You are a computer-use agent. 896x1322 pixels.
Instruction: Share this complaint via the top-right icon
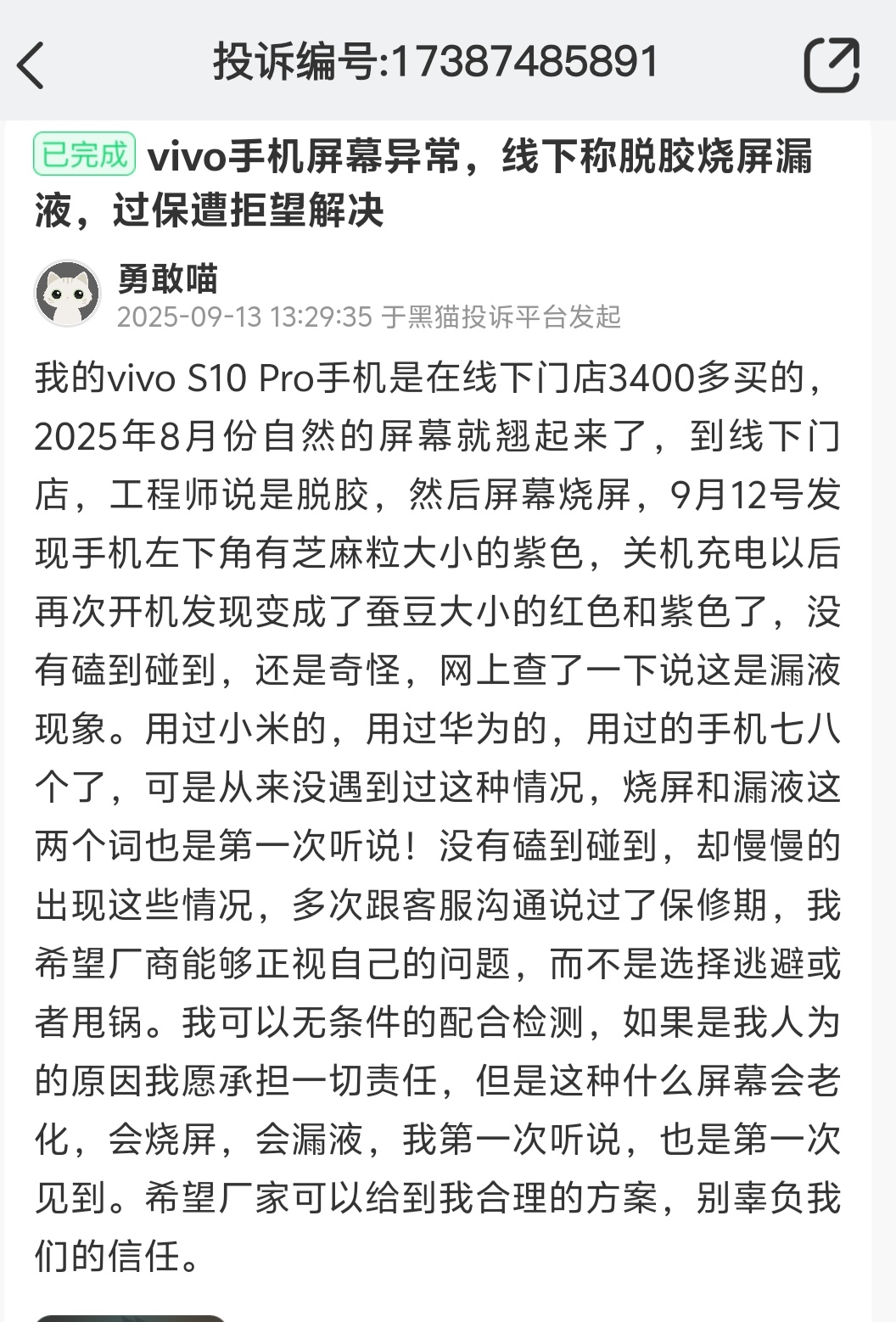point(831,64)
